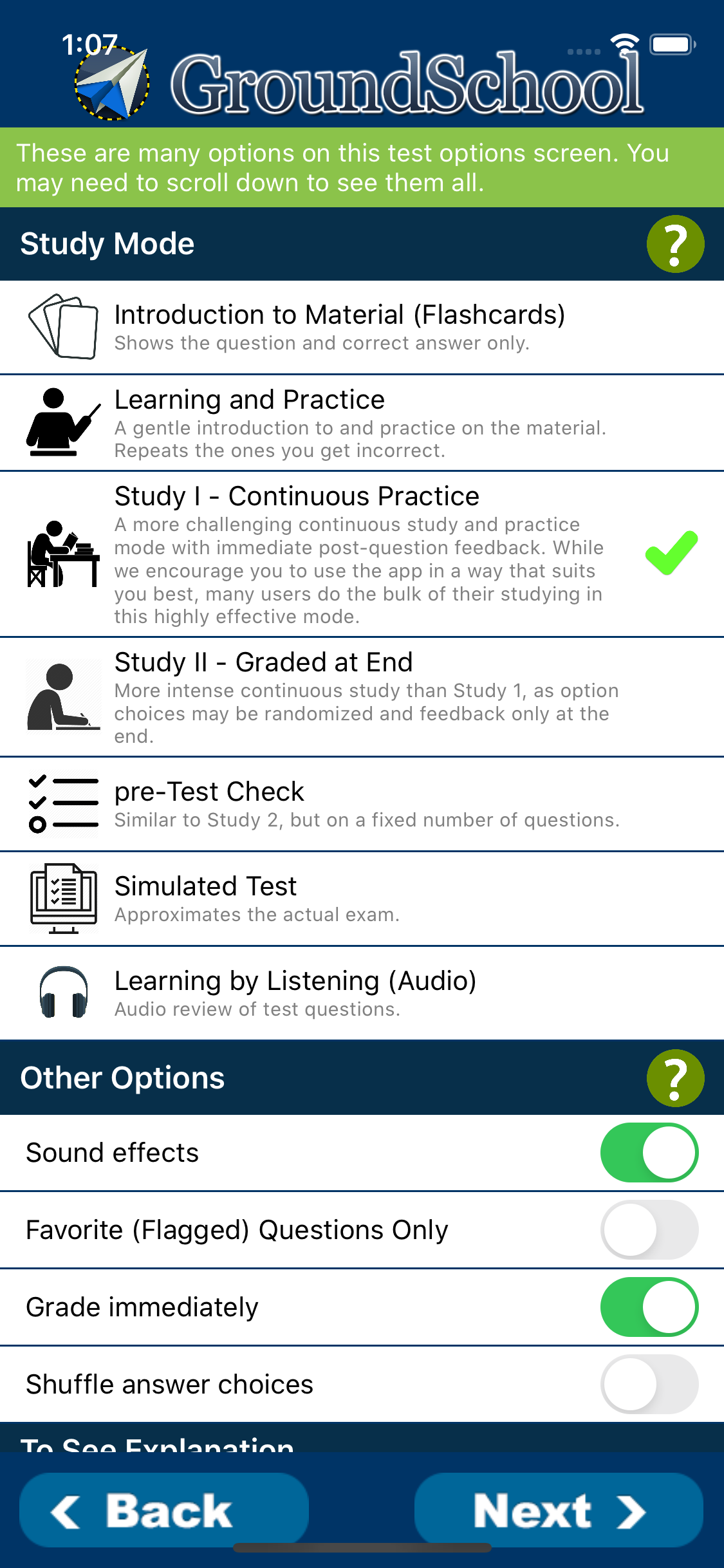
Task: Turn off Sound effects
Action: point(649,1153)
